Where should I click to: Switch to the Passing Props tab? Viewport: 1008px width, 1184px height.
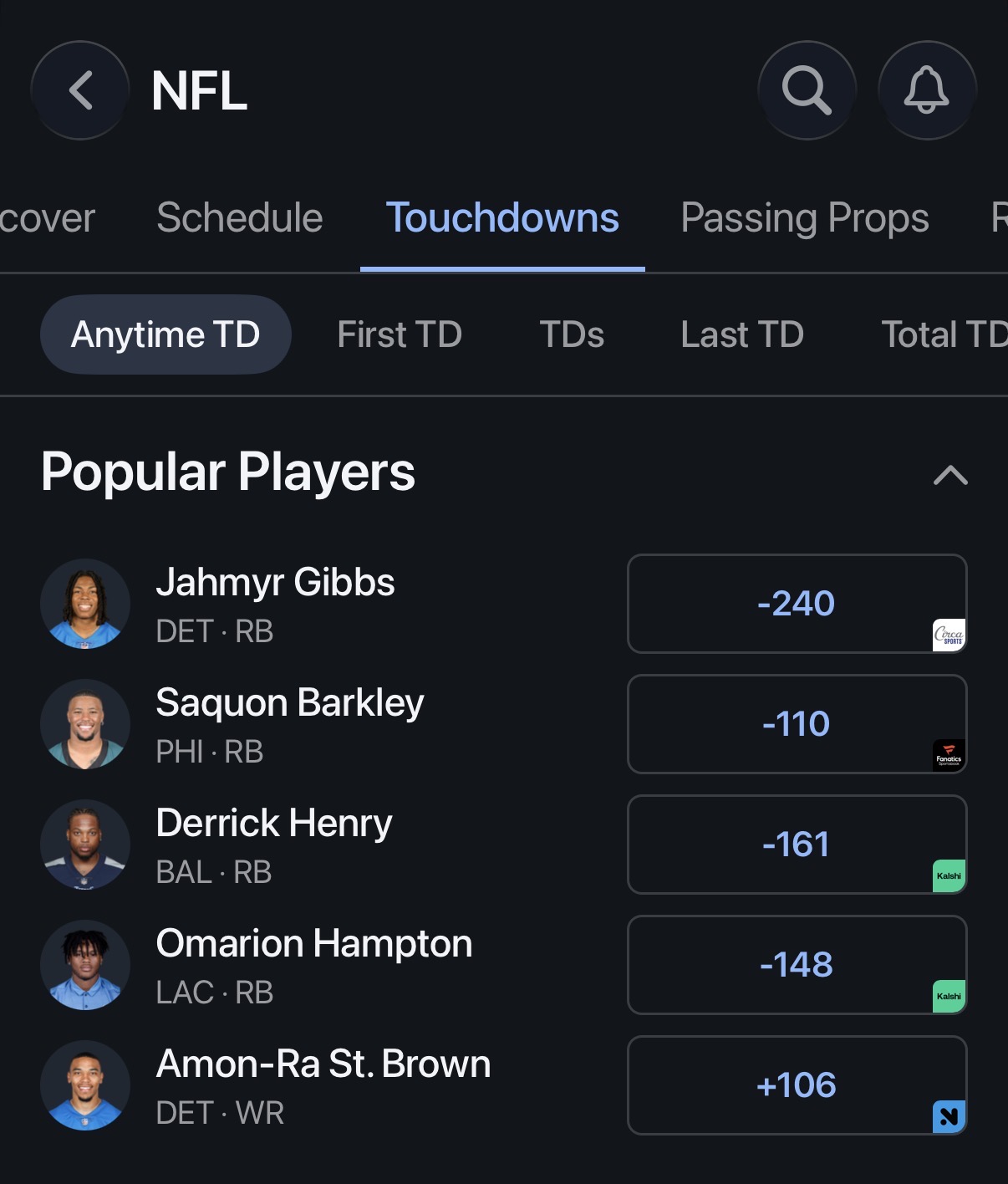coord(804,218)
